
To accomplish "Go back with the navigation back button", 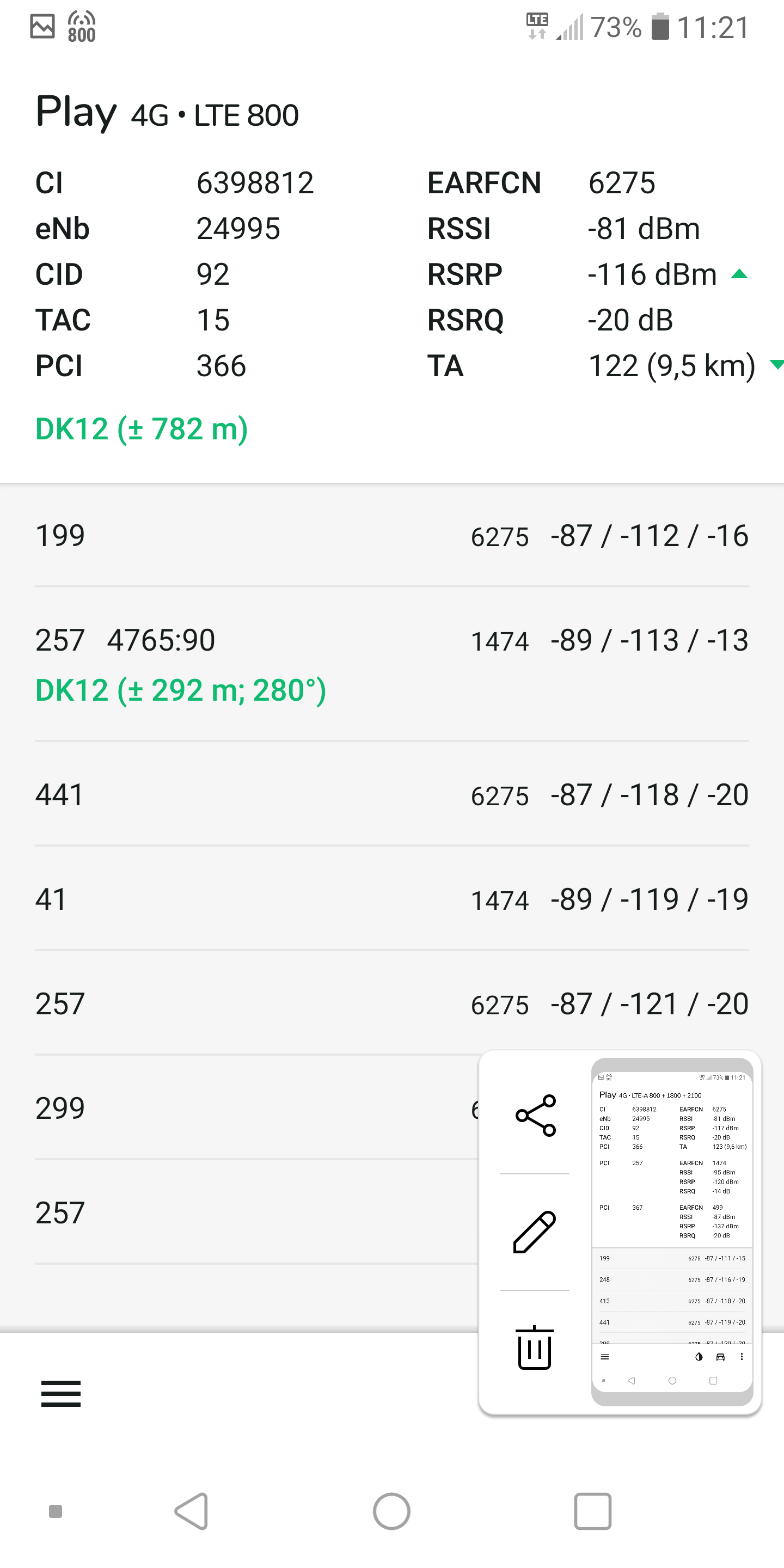I will (192, 1511).
